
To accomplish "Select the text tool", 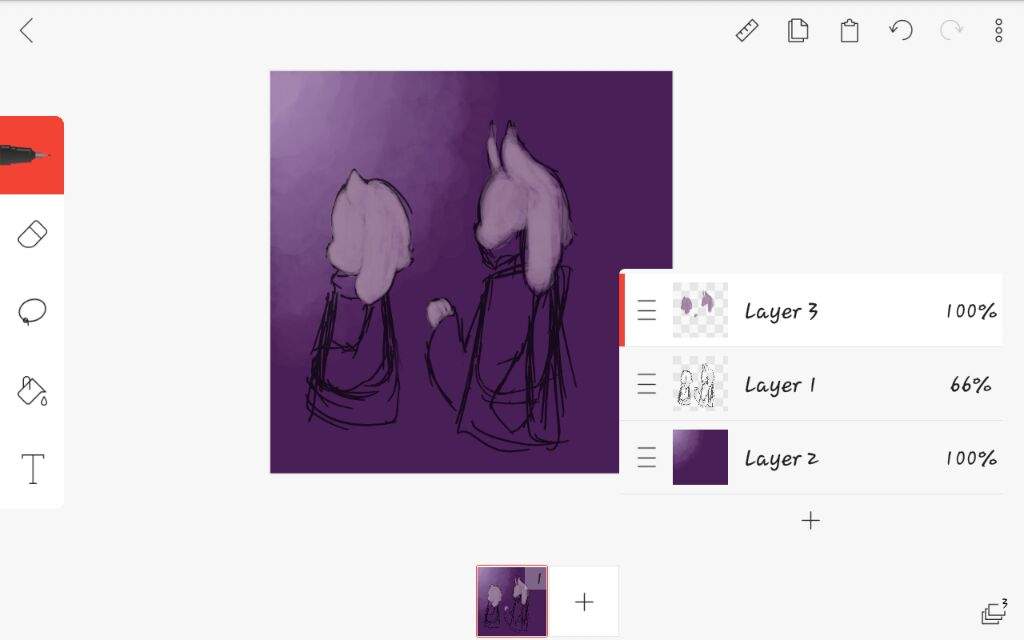I will point(32,468).
